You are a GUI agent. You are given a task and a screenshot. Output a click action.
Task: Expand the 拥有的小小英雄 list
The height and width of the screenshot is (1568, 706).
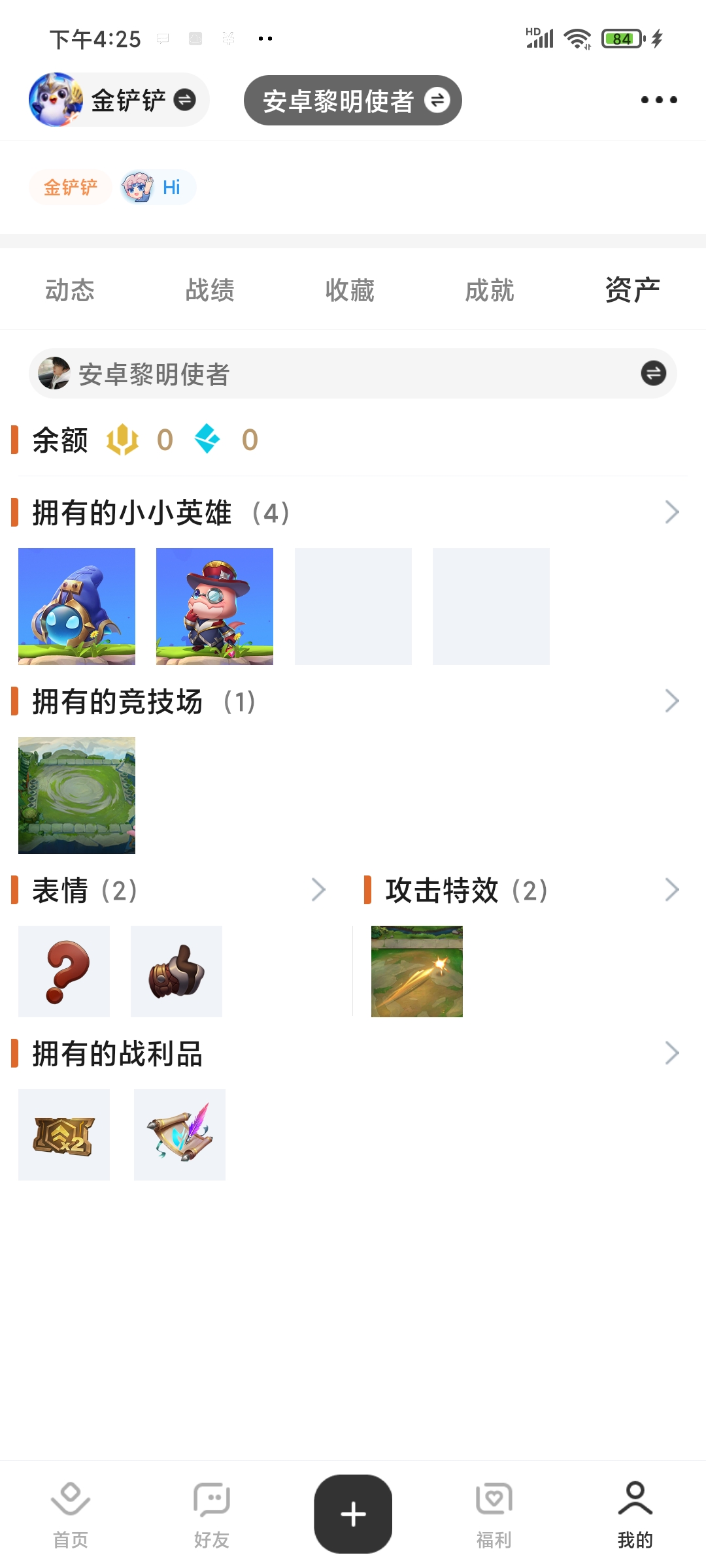(x=671, y=512)
